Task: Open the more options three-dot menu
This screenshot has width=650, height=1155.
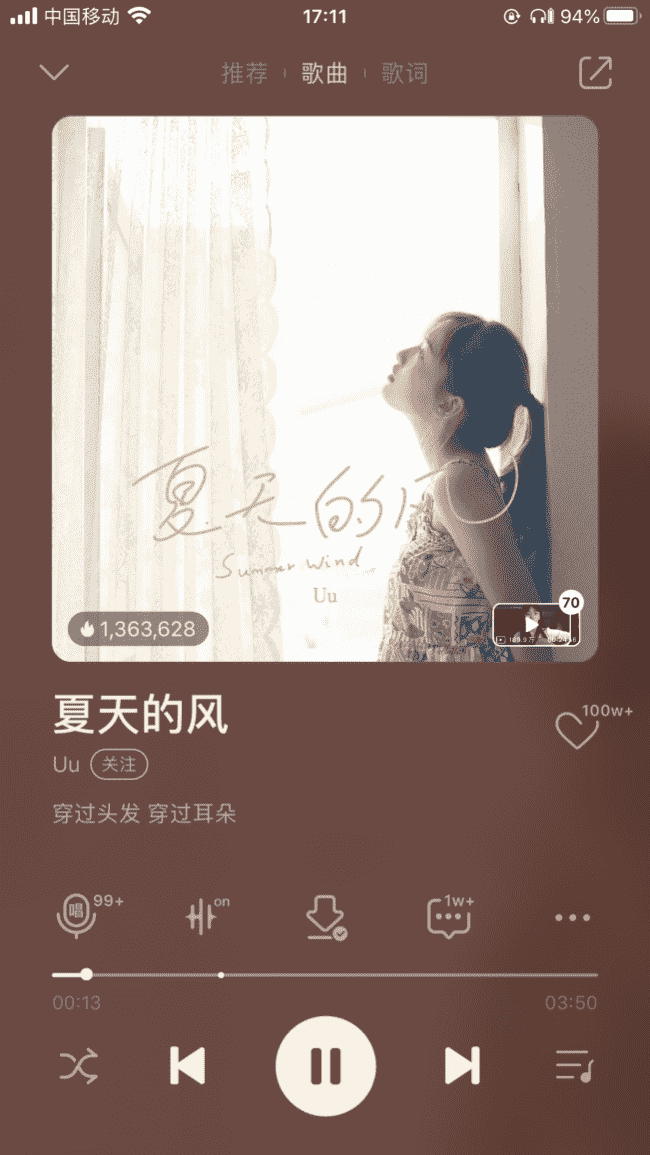Action: pos(572,917)
